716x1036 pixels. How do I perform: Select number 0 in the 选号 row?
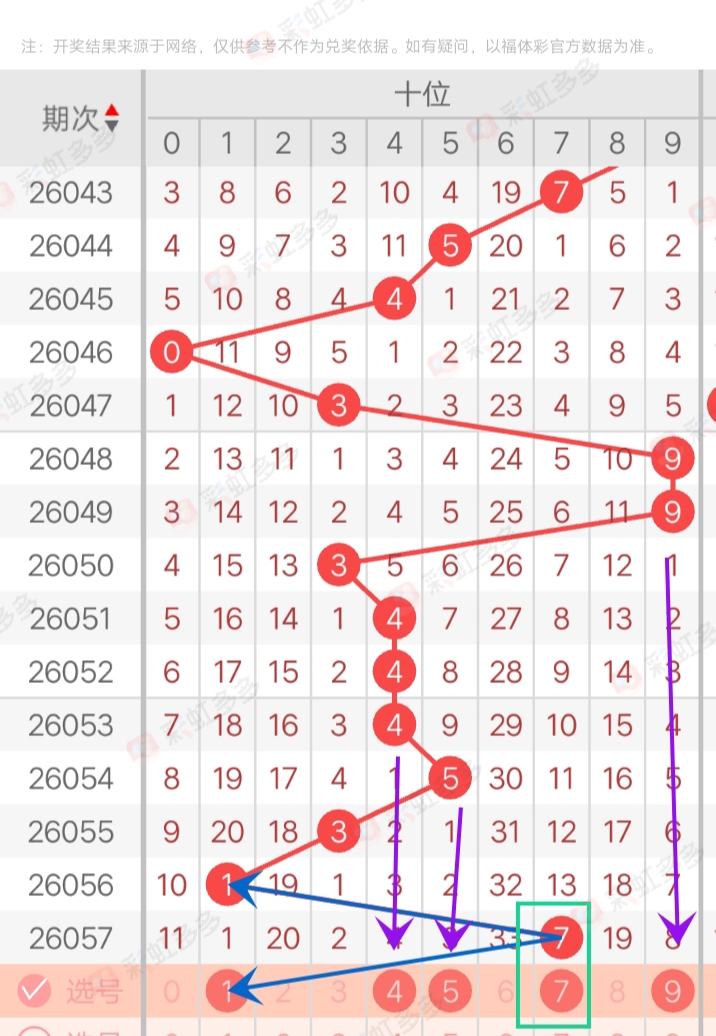pyautogui.click(x=172, y=991)
